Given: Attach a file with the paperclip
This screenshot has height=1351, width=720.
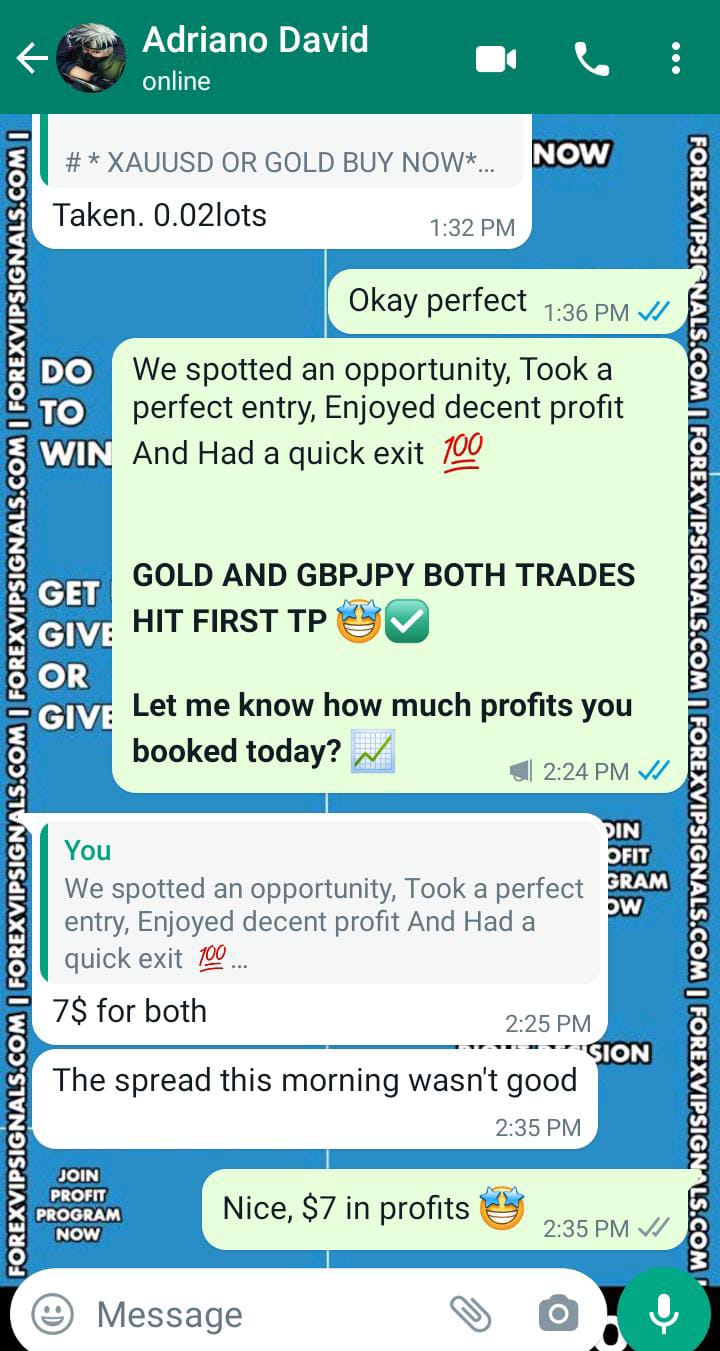Looking at the screenshot, I should [470, 1314].
